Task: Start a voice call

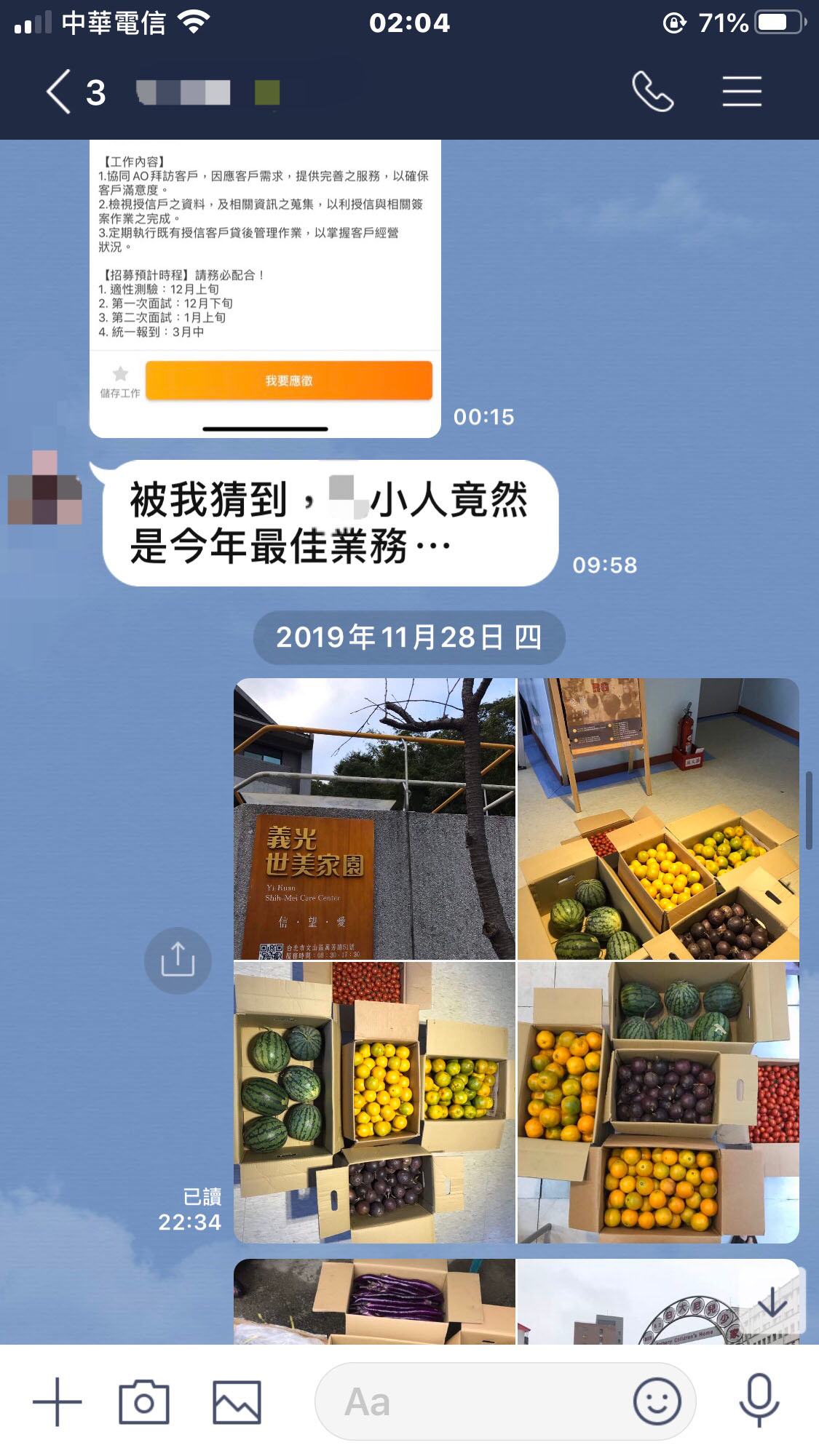Action: click(652, 92)
